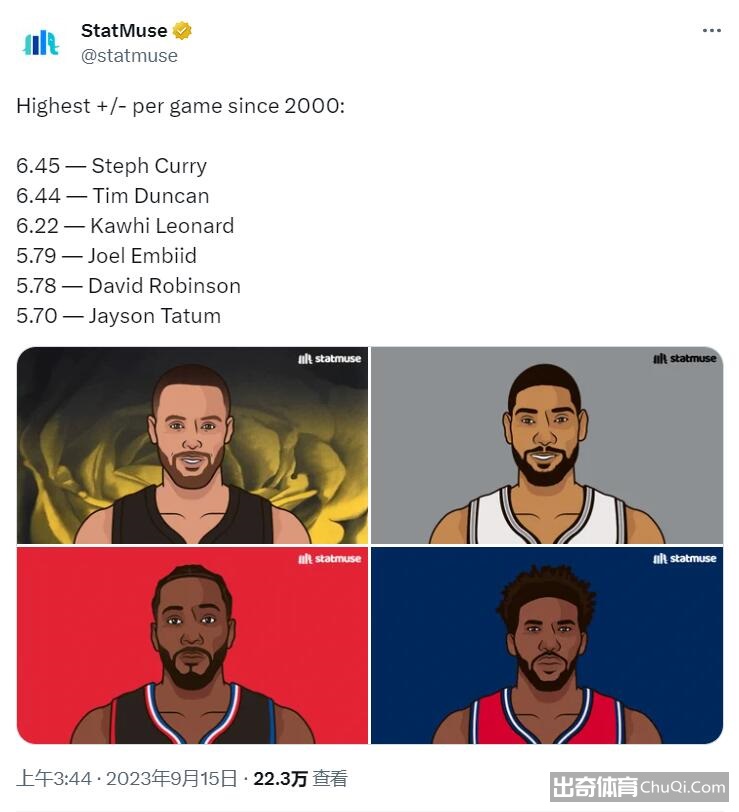Open the @statmuse handle
Image resolution: width=739 pixels, height=812 pixels.
[129, 56]
